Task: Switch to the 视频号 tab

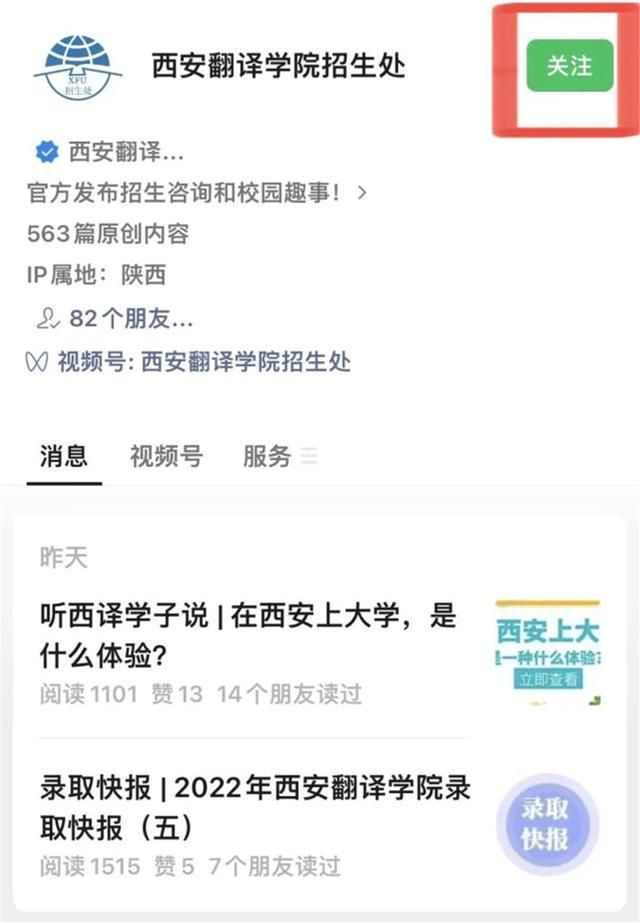Action: click(x=166, y=457)
